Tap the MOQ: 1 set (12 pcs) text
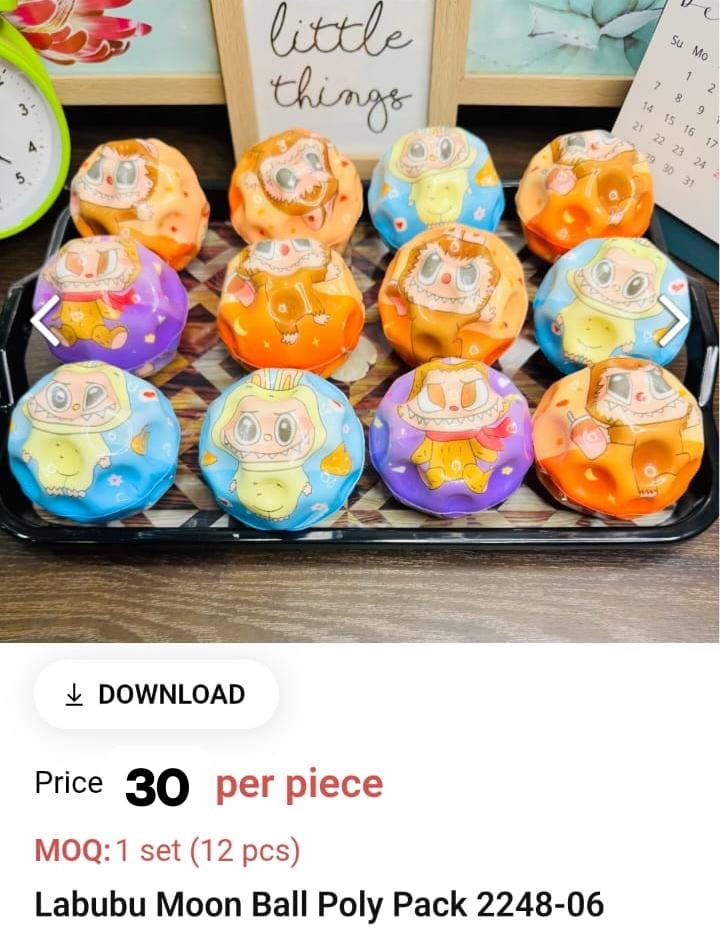Viewport: 720px width, 943px height. (x=165, y=852)
